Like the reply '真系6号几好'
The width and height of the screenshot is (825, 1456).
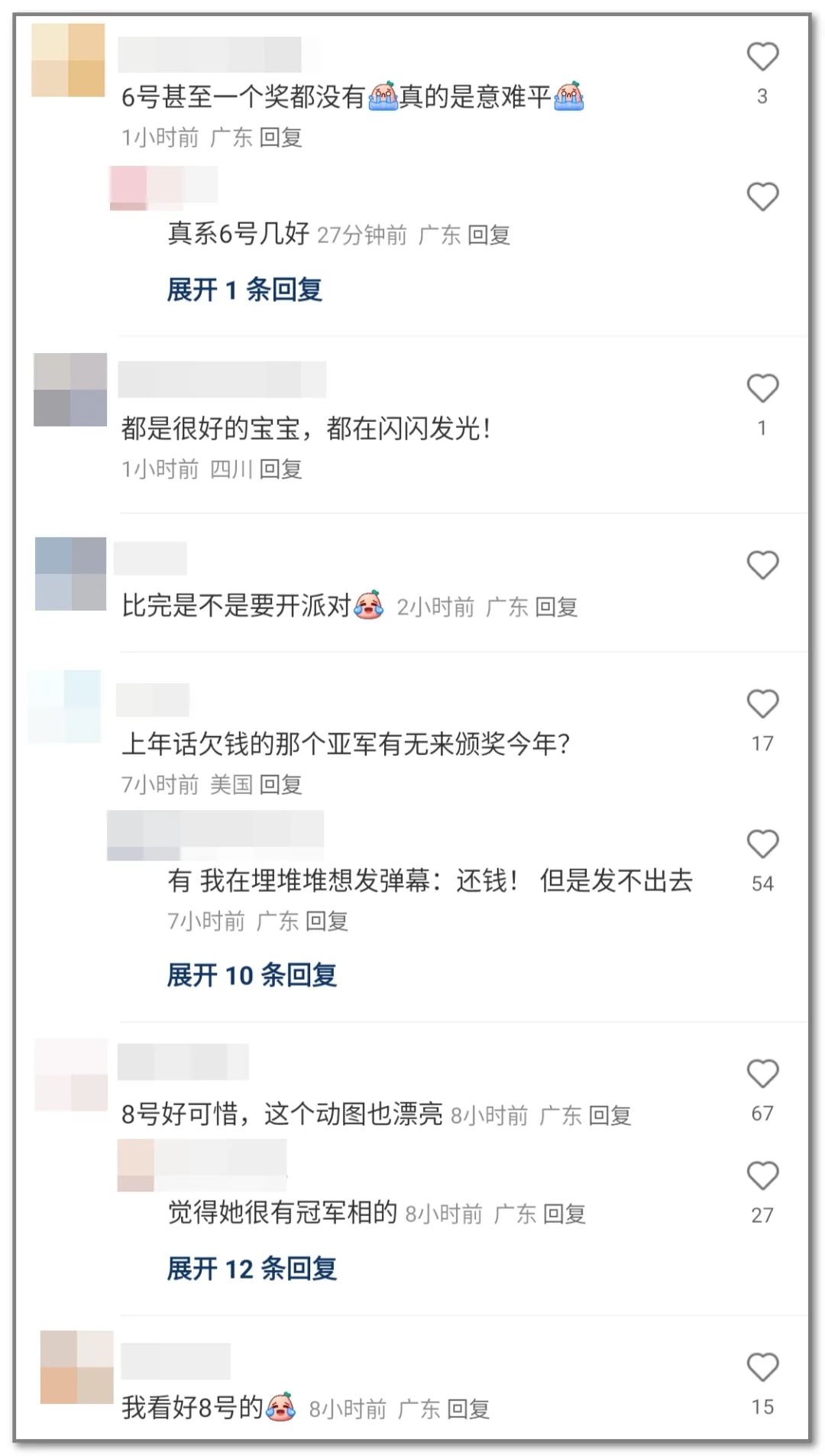pos(762,197)
